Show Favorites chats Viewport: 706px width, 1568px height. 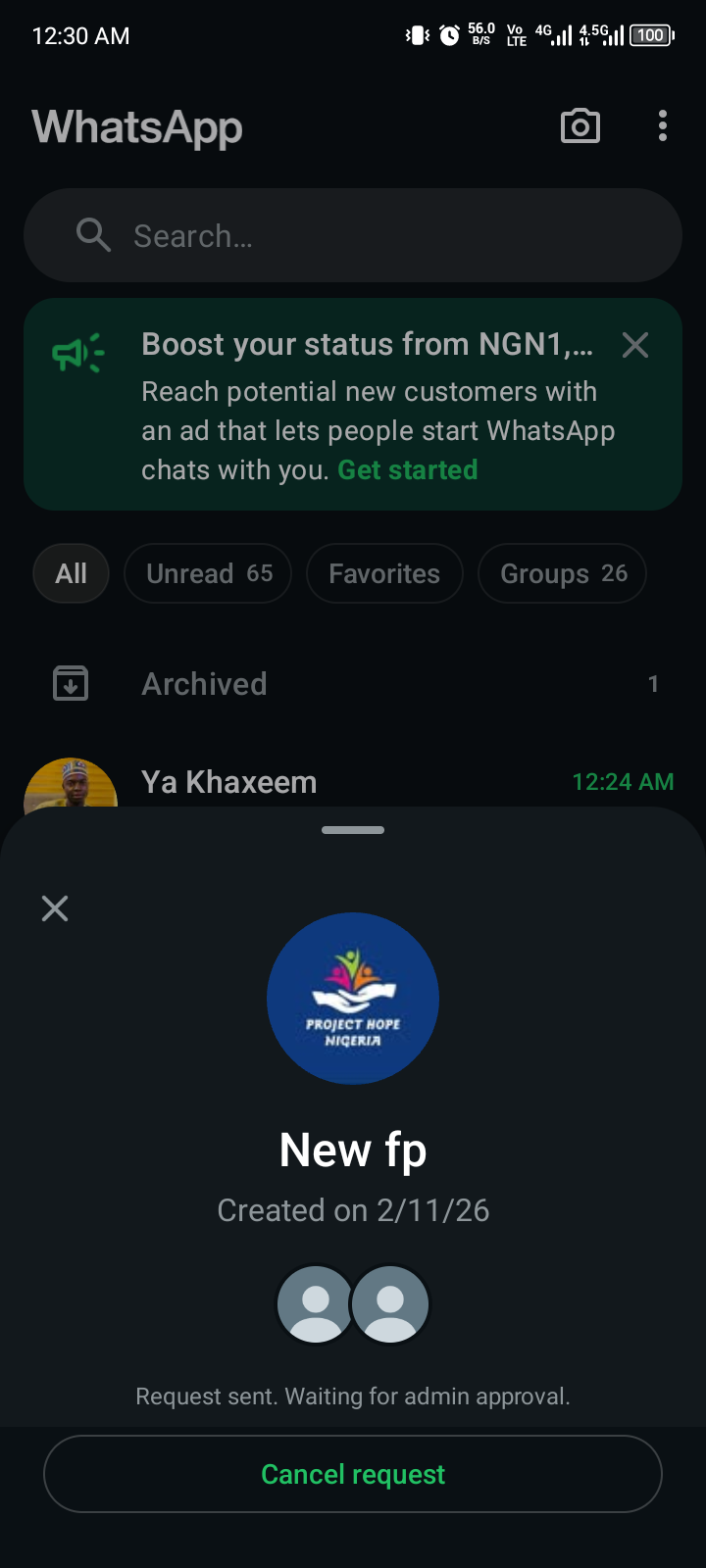click(384, 573)
